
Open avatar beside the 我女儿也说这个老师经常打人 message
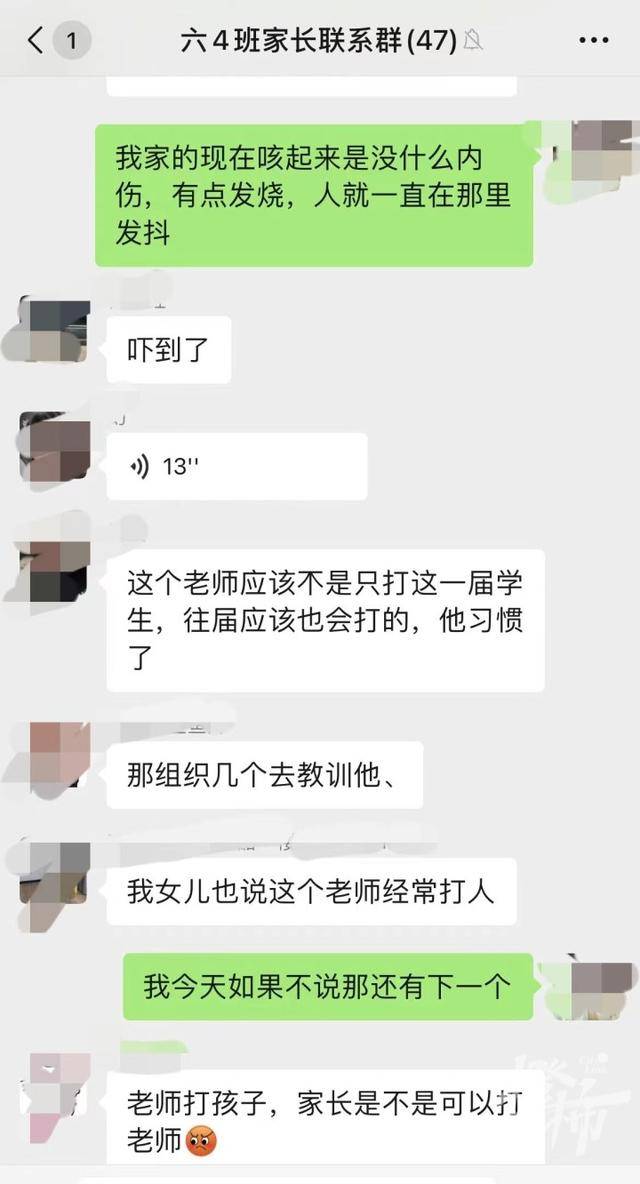coord(55,875)
